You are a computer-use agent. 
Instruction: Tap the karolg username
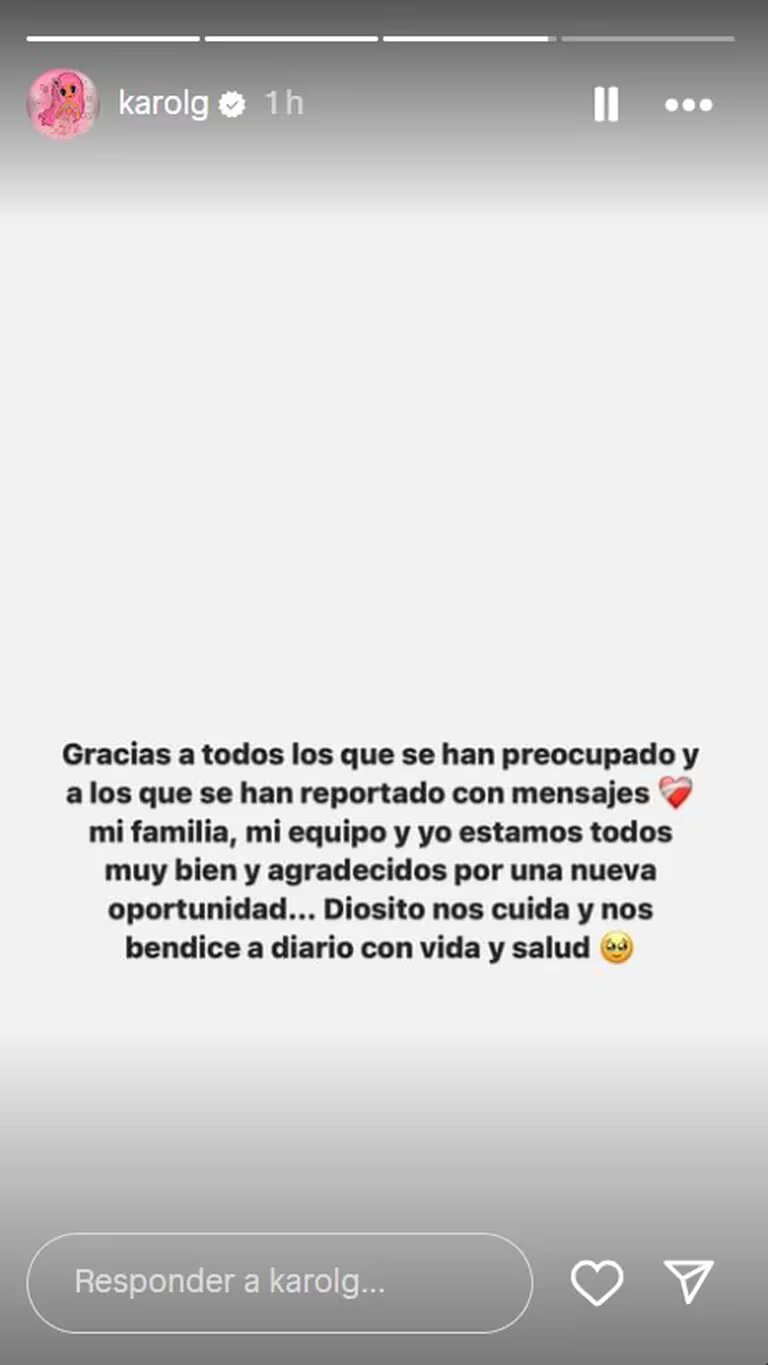pyautogui.click(x=163, y=103)
